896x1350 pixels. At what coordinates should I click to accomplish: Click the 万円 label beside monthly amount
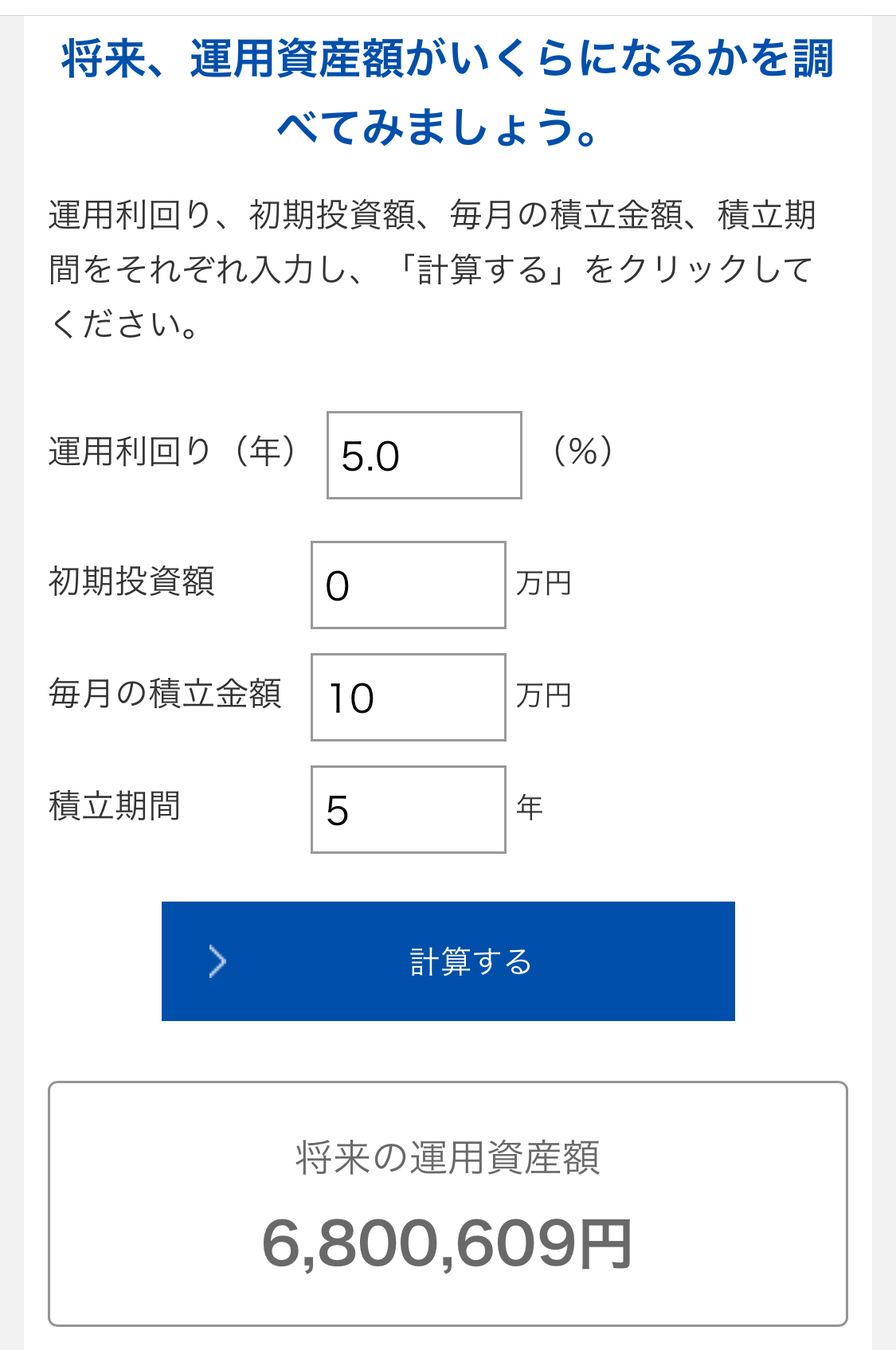pos(542,695)
